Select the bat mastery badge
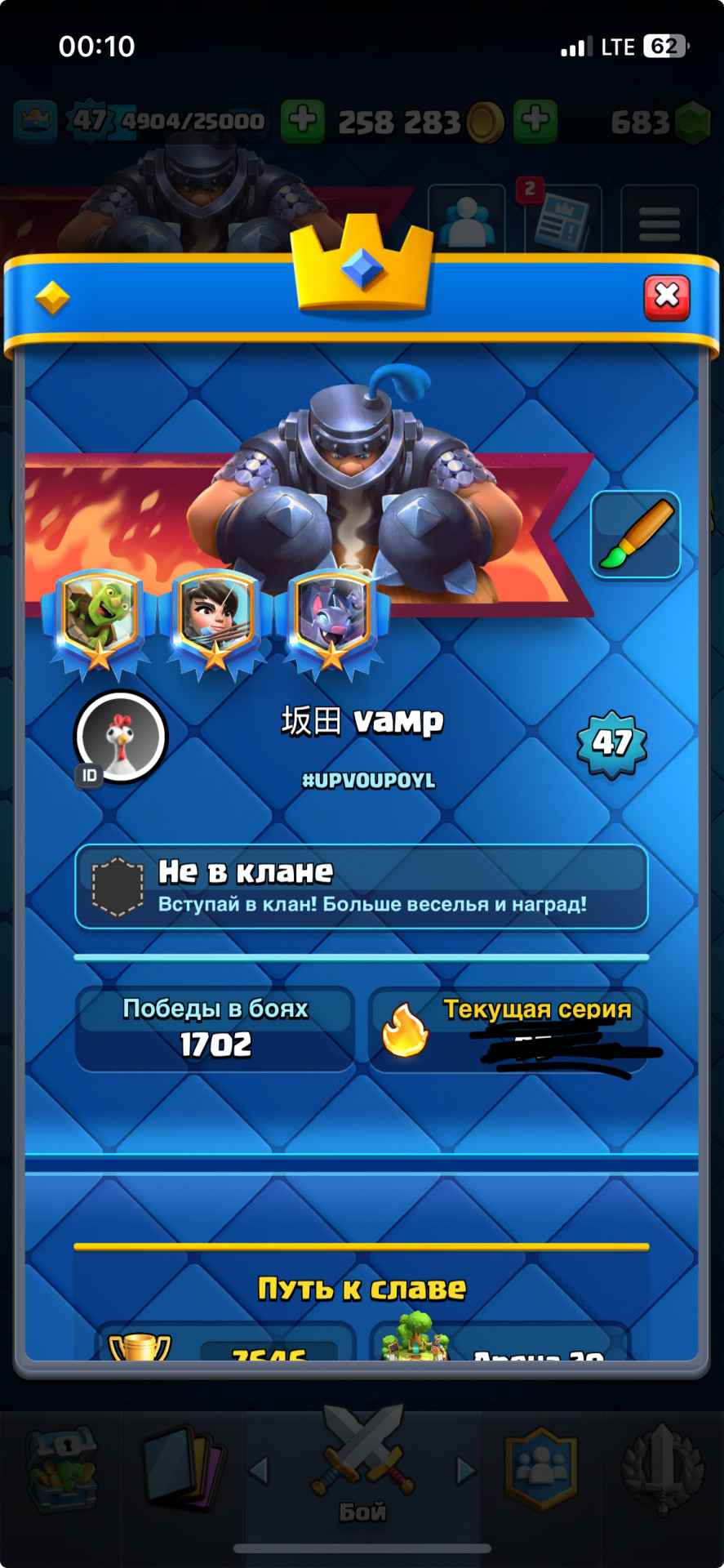Viewport: 724px width, 1568px height. 332,622
